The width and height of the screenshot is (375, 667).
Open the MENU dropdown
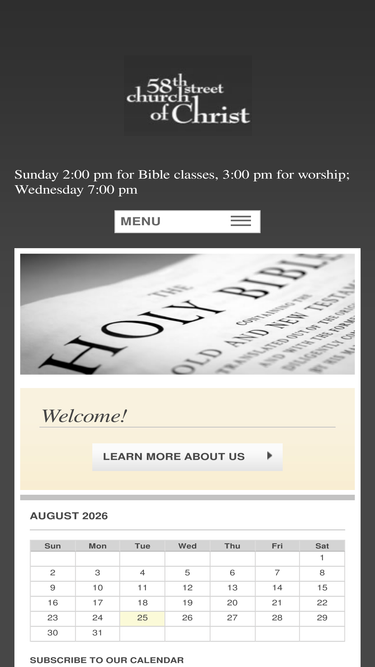coord(187,221)
